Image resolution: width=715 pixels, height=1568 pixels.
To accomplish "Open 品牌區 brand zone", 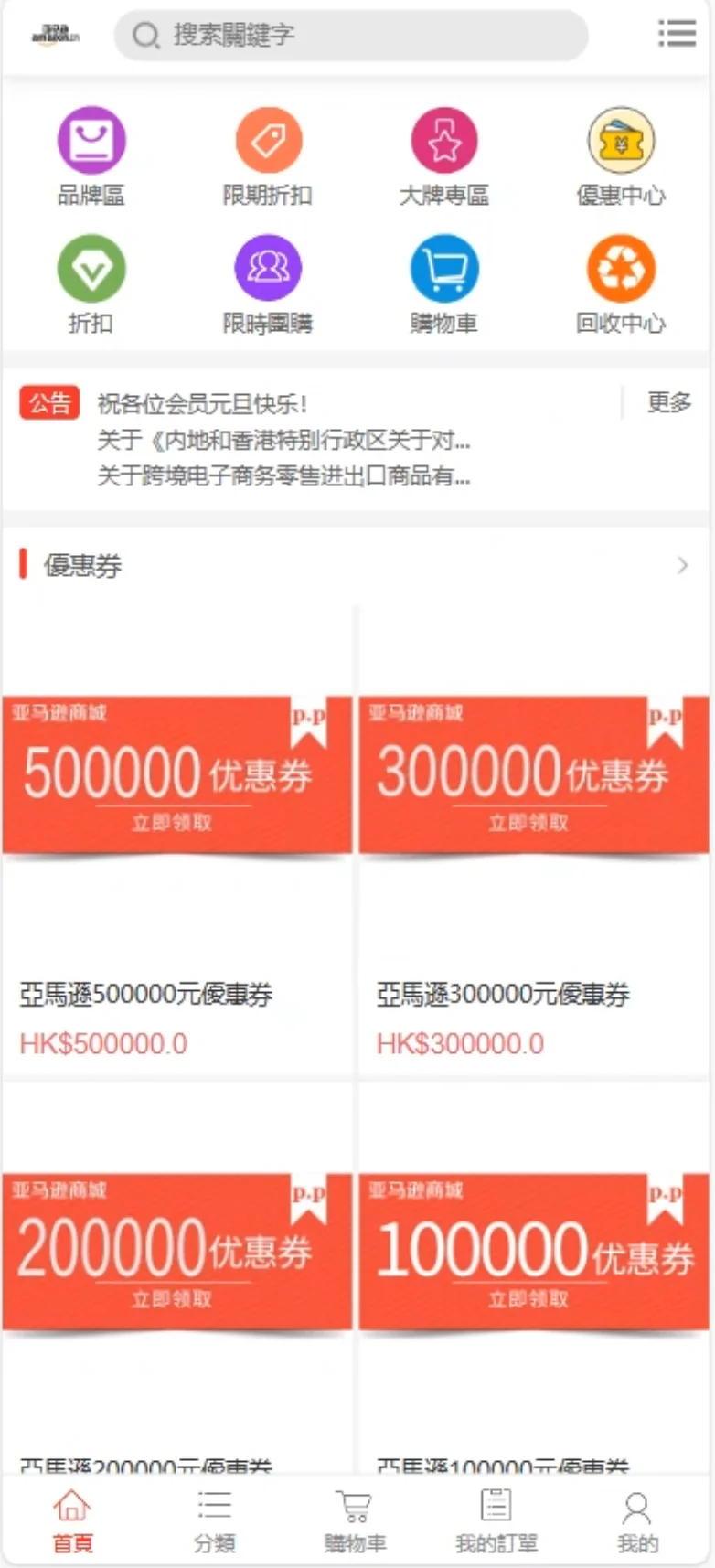I will [x=91, y=155].
